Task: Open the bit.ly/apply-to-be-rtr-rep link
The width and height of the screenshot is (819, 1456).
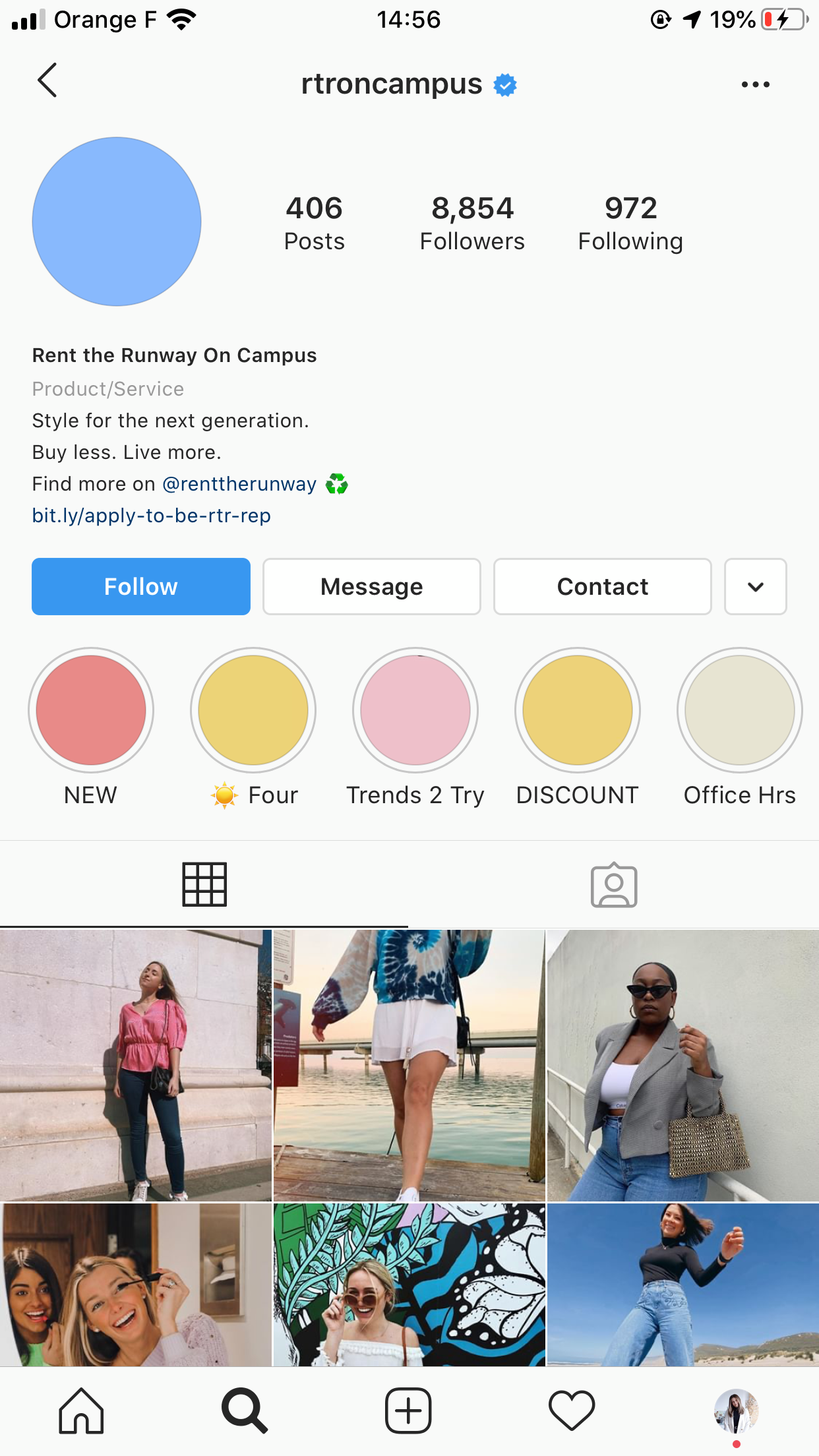Action: (x=152, y=516)
